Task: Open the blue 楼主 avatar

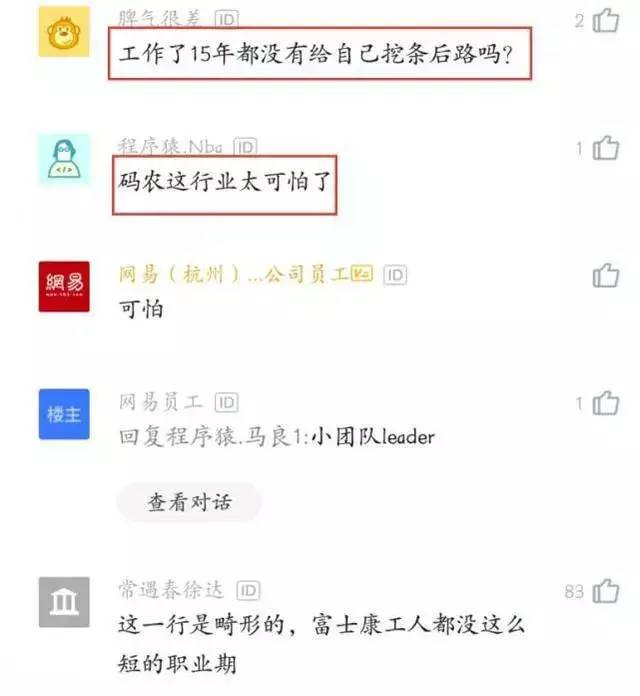Action: [64, 414]
